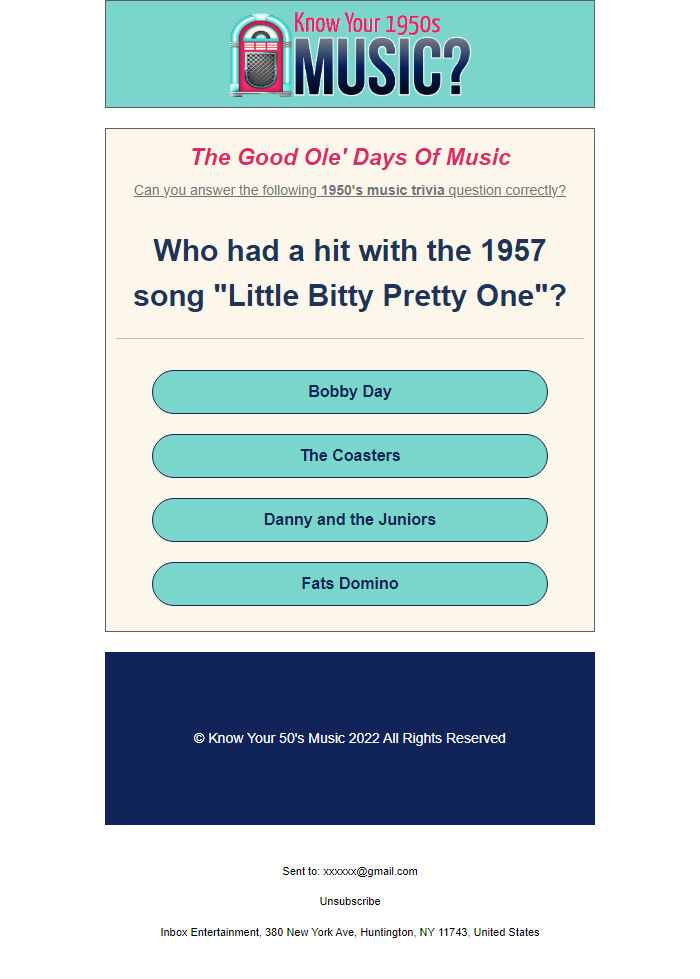Image resolution: width=700 pixels, height=979 pixels.
Task: Tap the Unsubscribe link
Action: [x=350, y=901]
